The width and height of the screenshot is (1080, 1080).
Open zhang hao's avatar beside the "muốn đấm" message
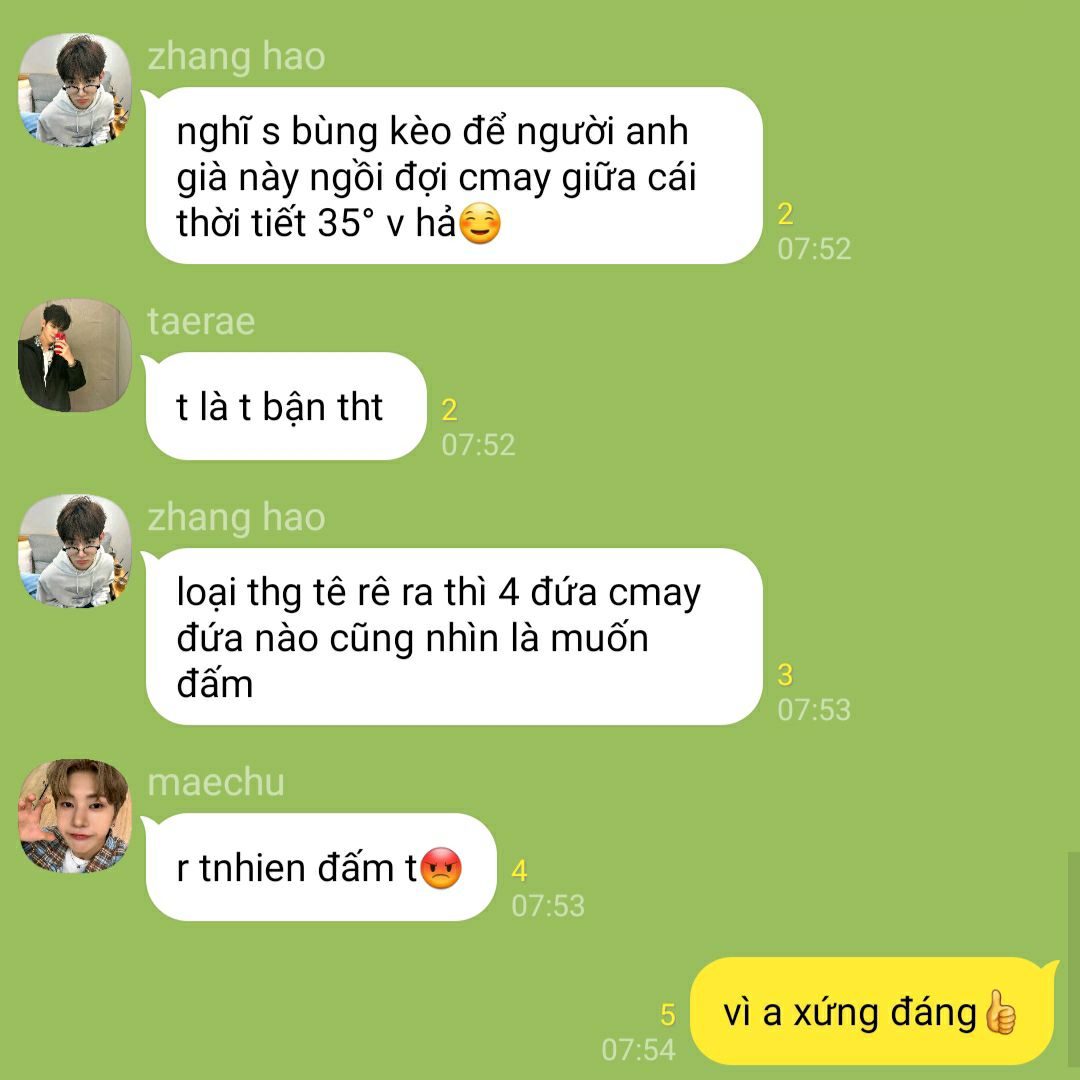75,551
